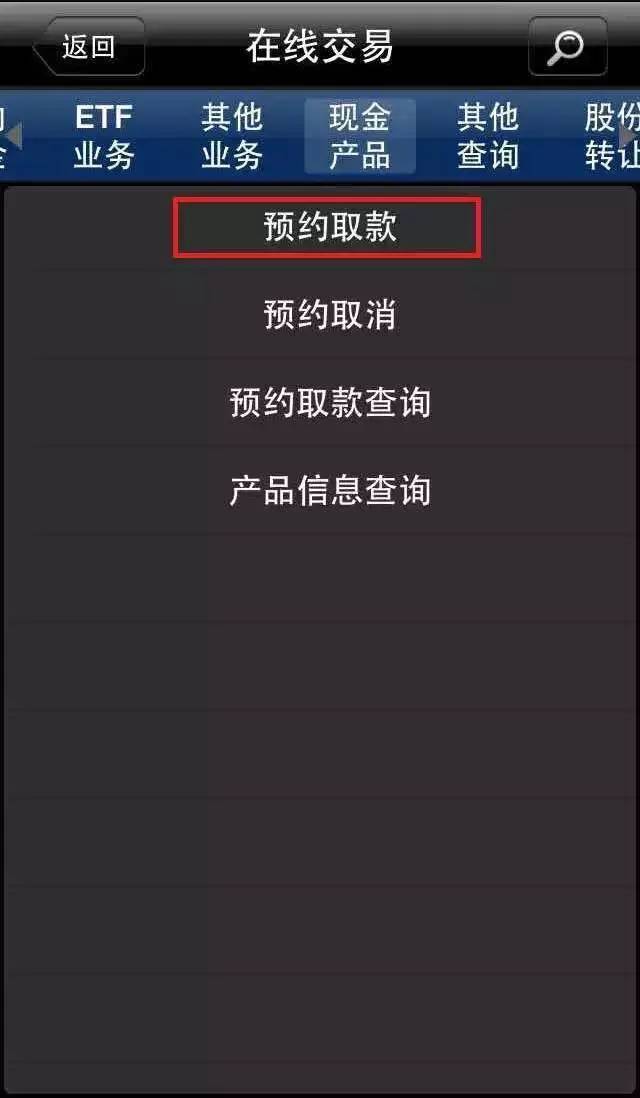
Task: Switch to the 其他查询 tab
Action: [487, 136]
